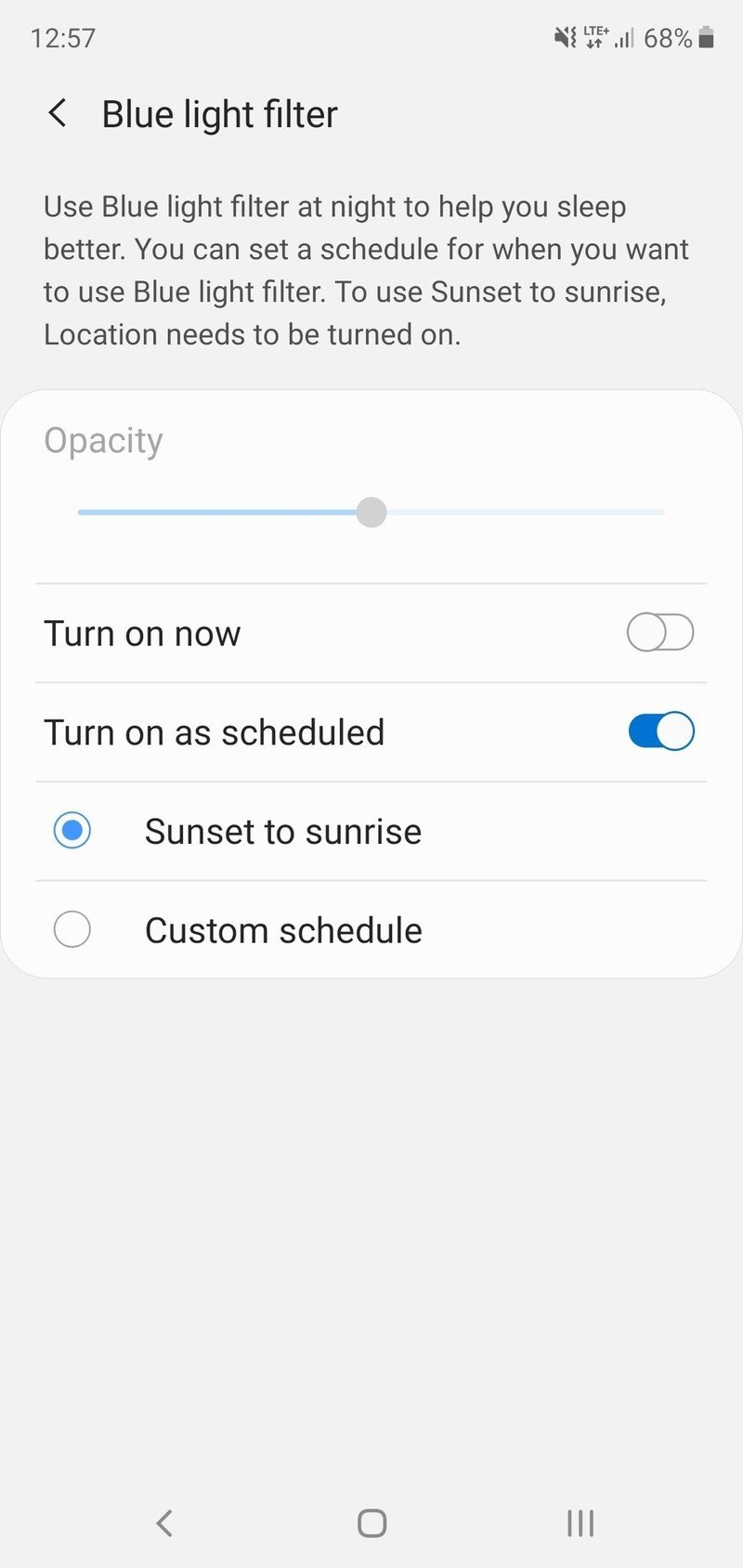Tap the system home button

[x=371, y=1523]
